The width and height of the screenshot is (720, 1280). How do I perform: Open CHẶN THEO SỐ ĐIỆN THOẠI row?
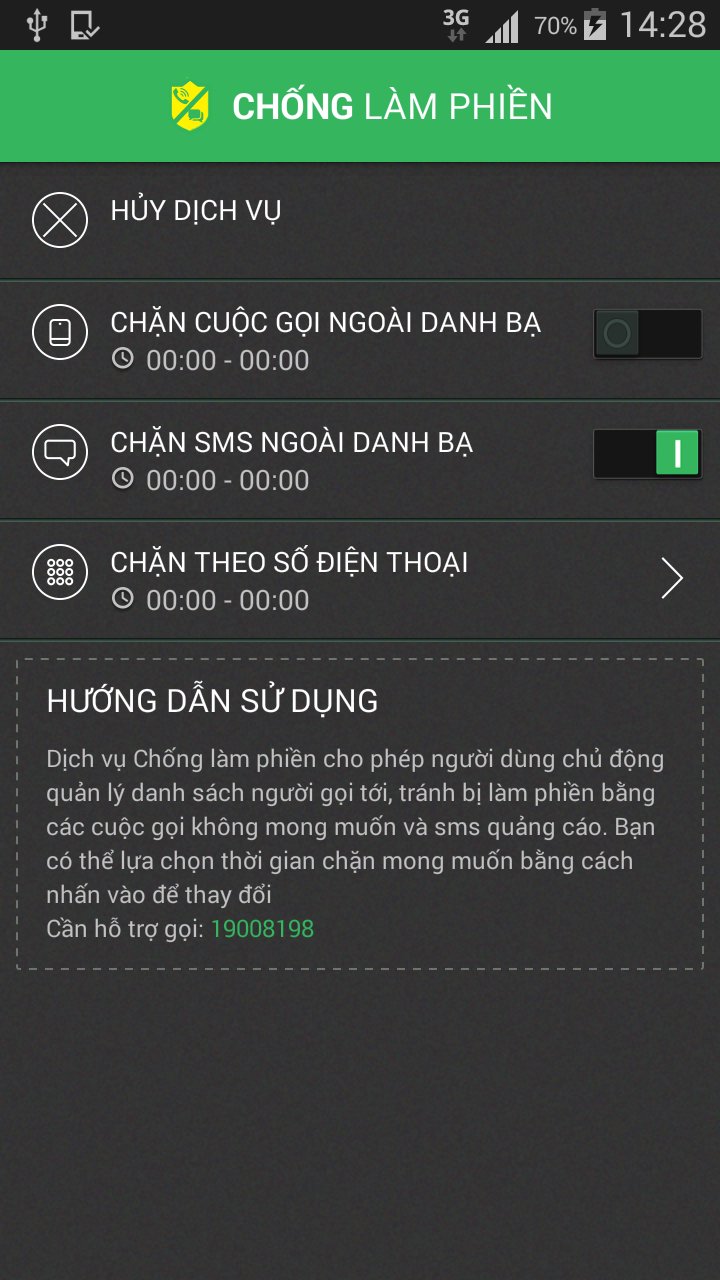360,580
